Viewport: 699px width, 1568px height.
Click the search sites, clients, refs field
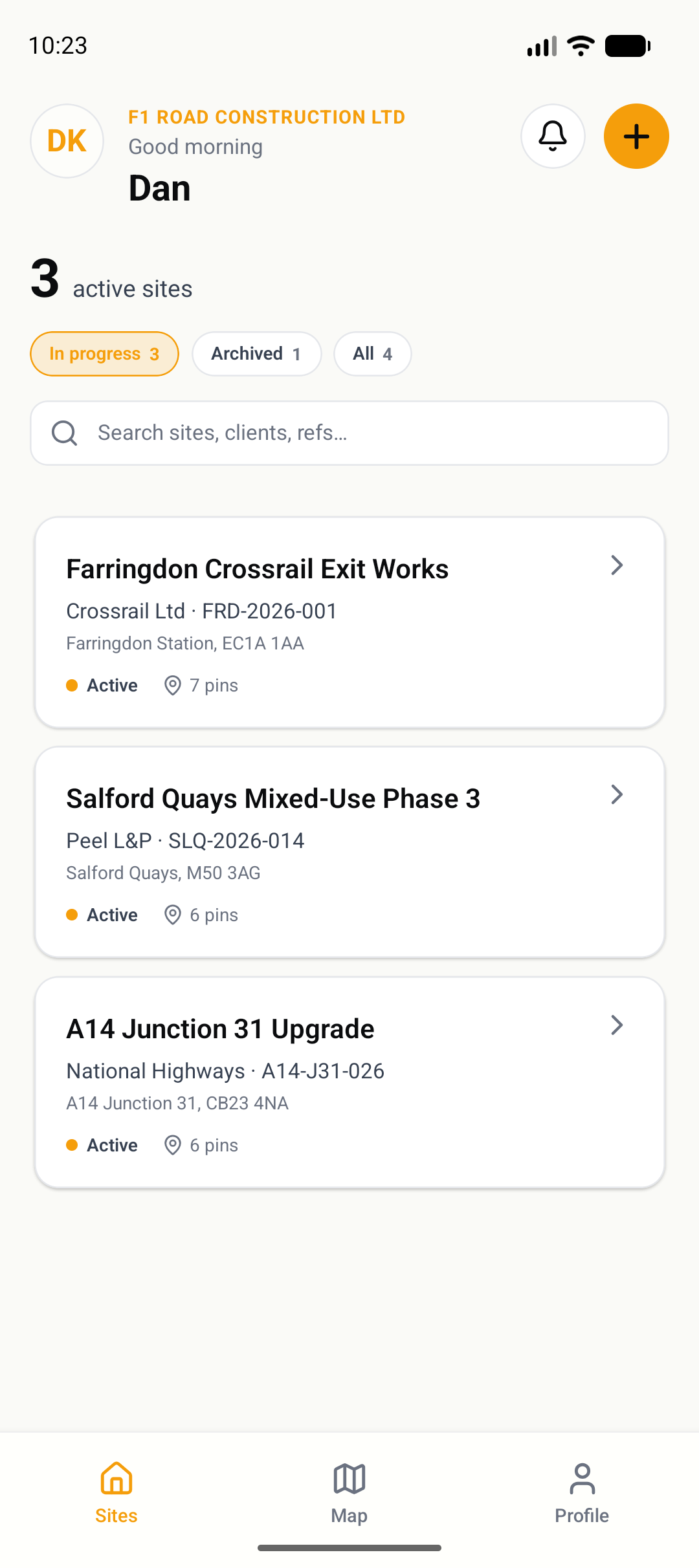click(349, 432)
